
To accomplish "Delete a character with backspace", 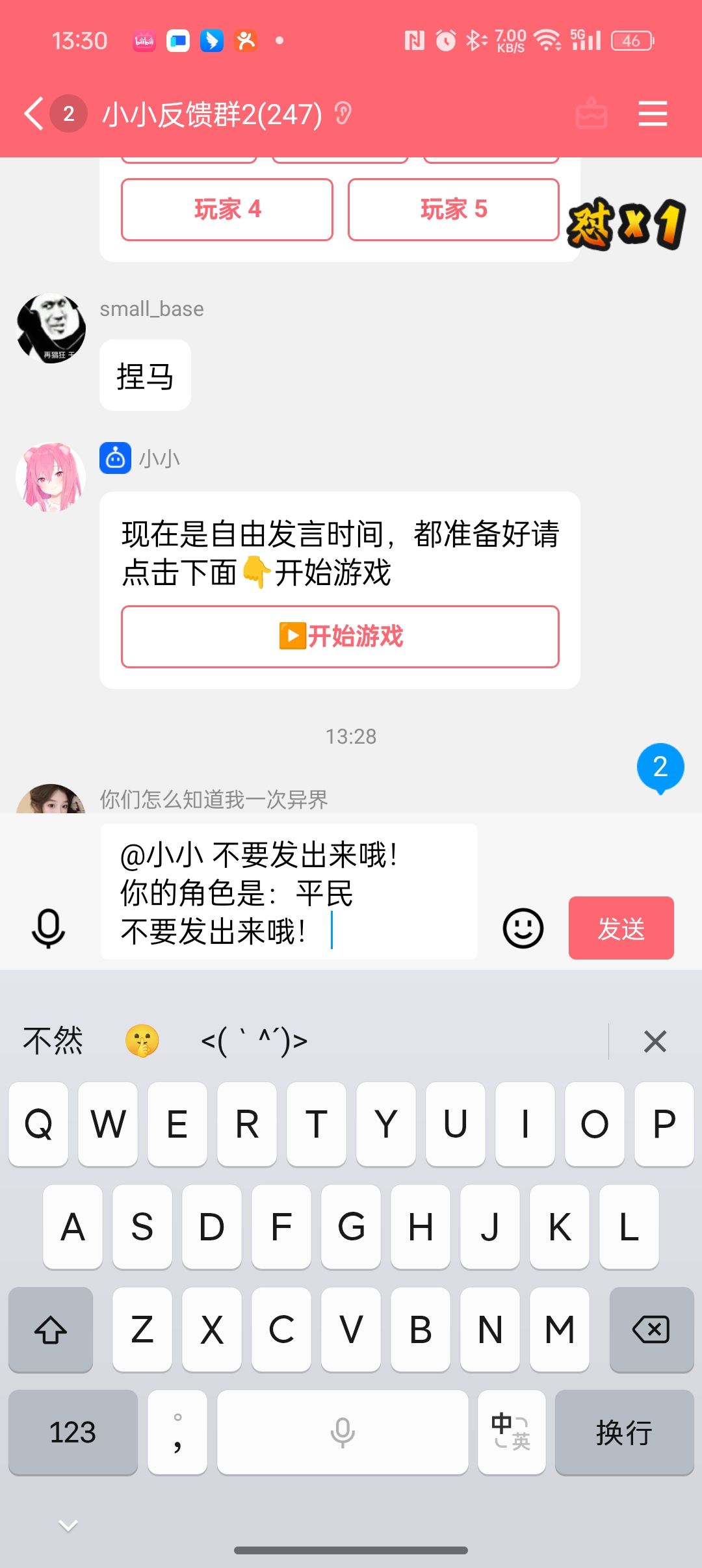I will click(x=651, y=1329).
